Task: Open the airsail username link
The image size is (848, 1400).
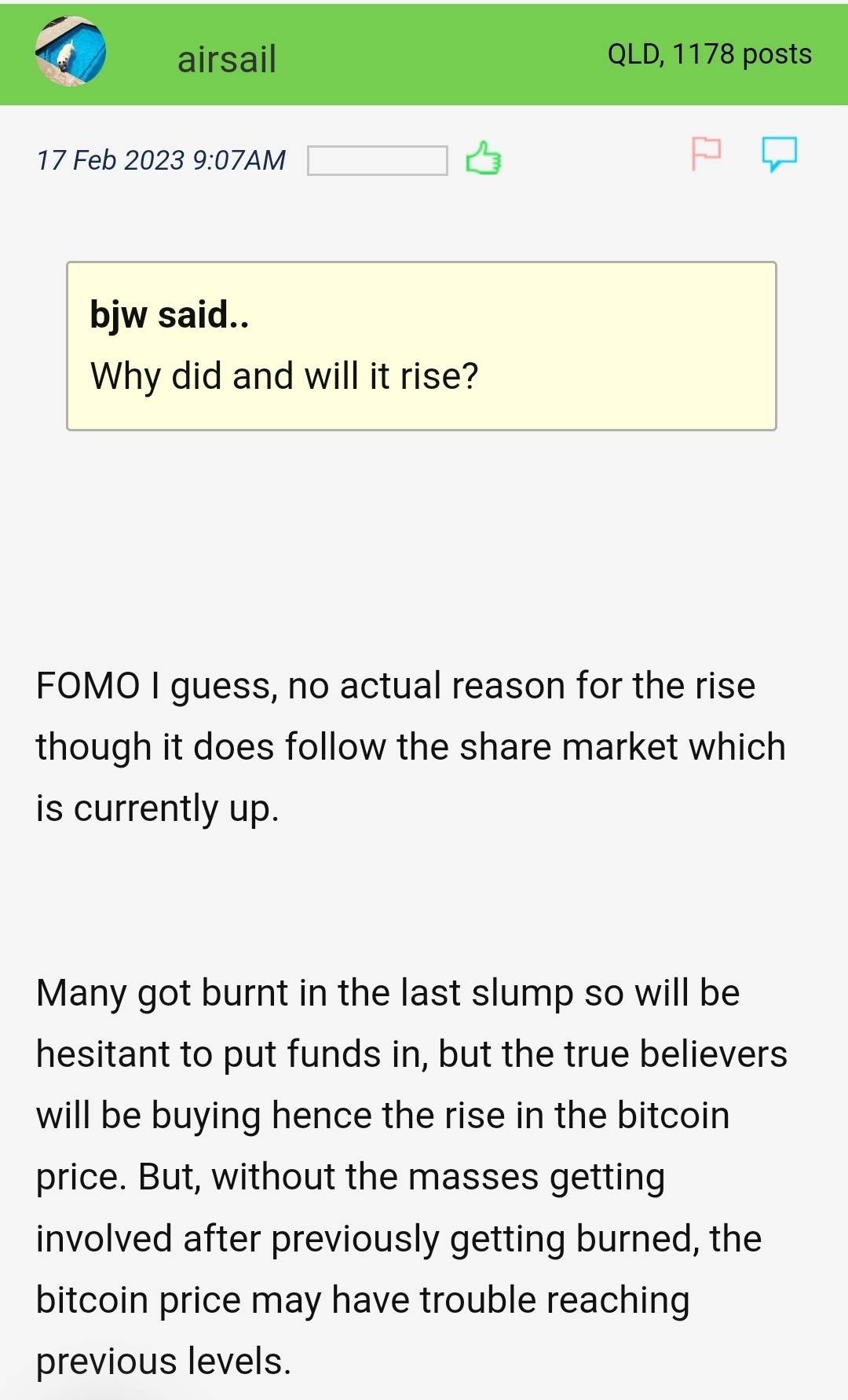Action: click(x=227, y=59)
